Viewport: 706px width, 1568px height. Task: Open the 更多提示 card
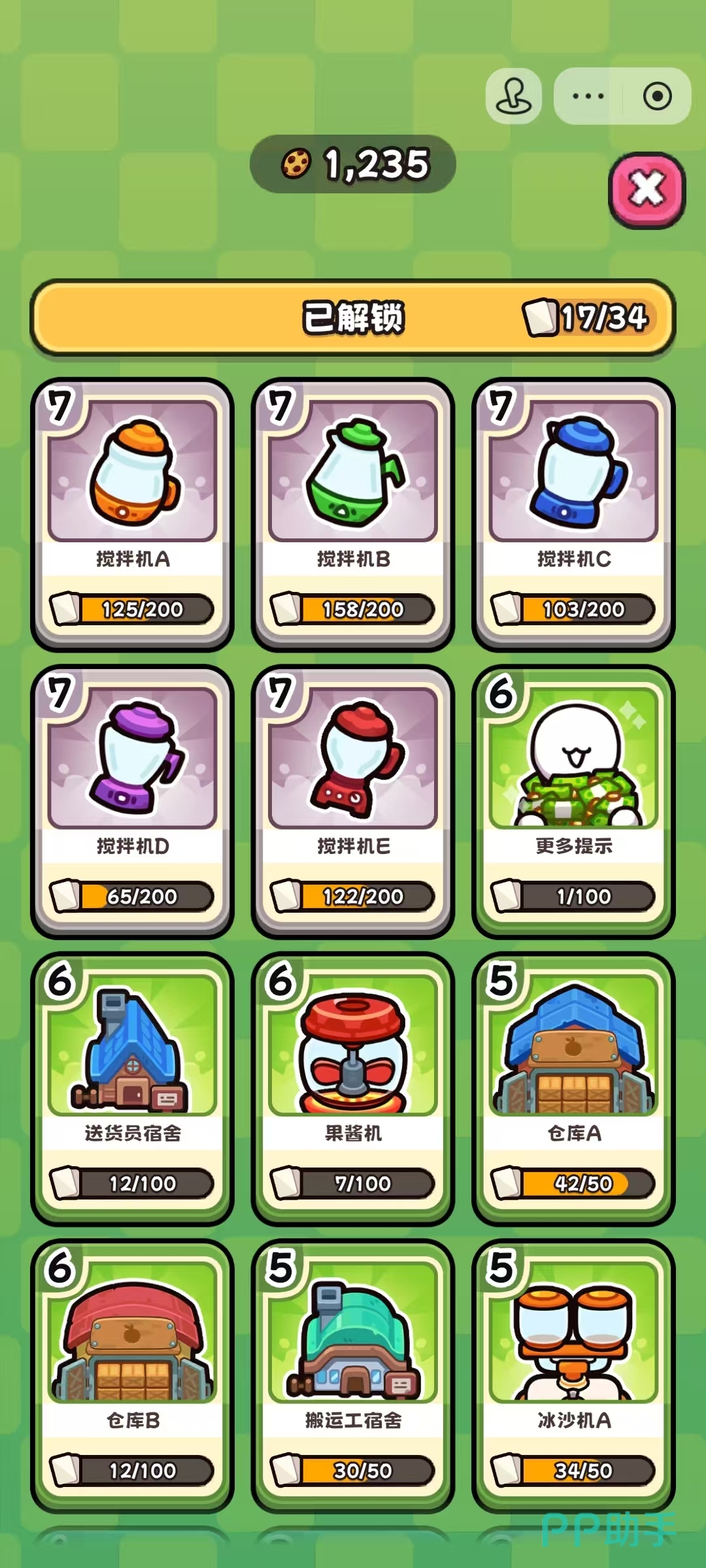coord(573,802)
